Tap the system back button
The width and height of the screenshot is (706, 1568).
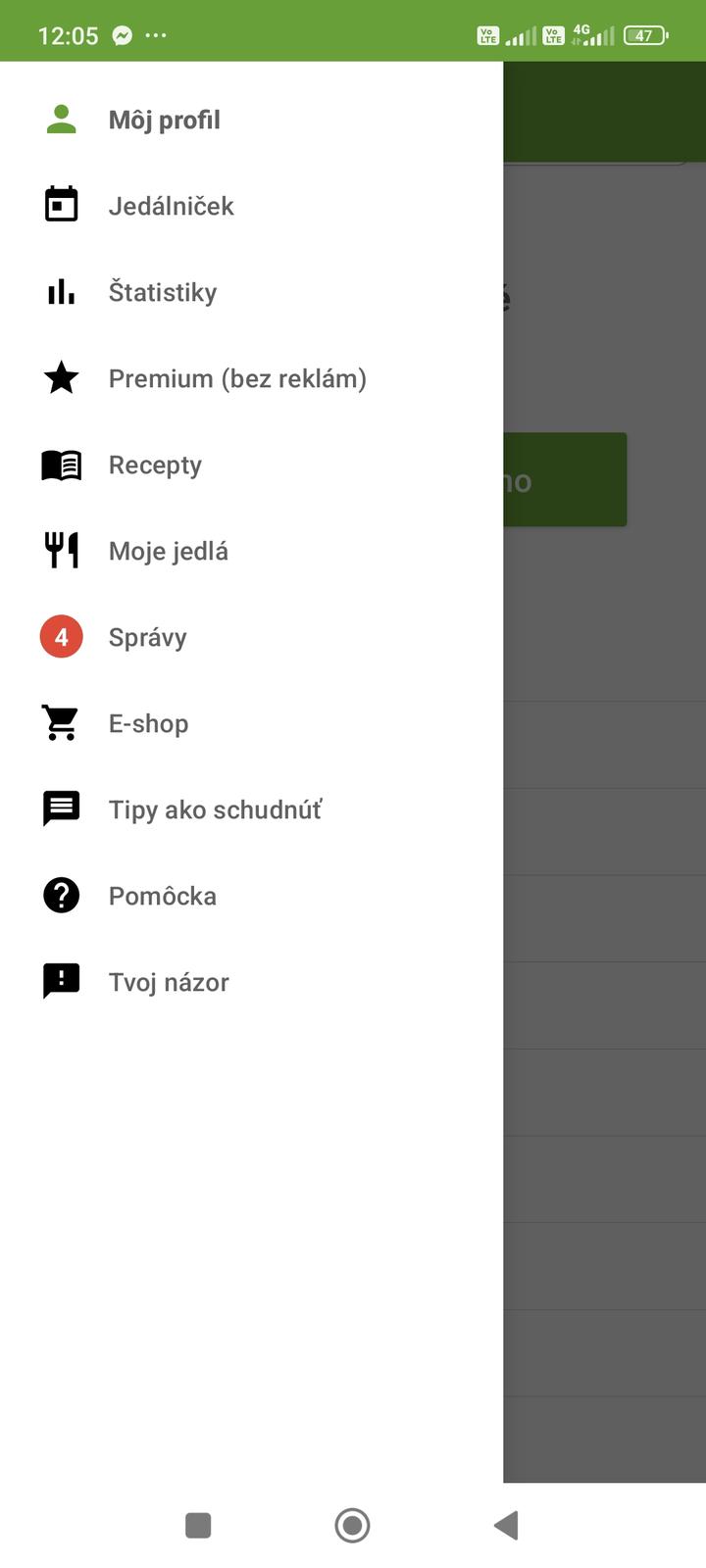point(506,1525)
